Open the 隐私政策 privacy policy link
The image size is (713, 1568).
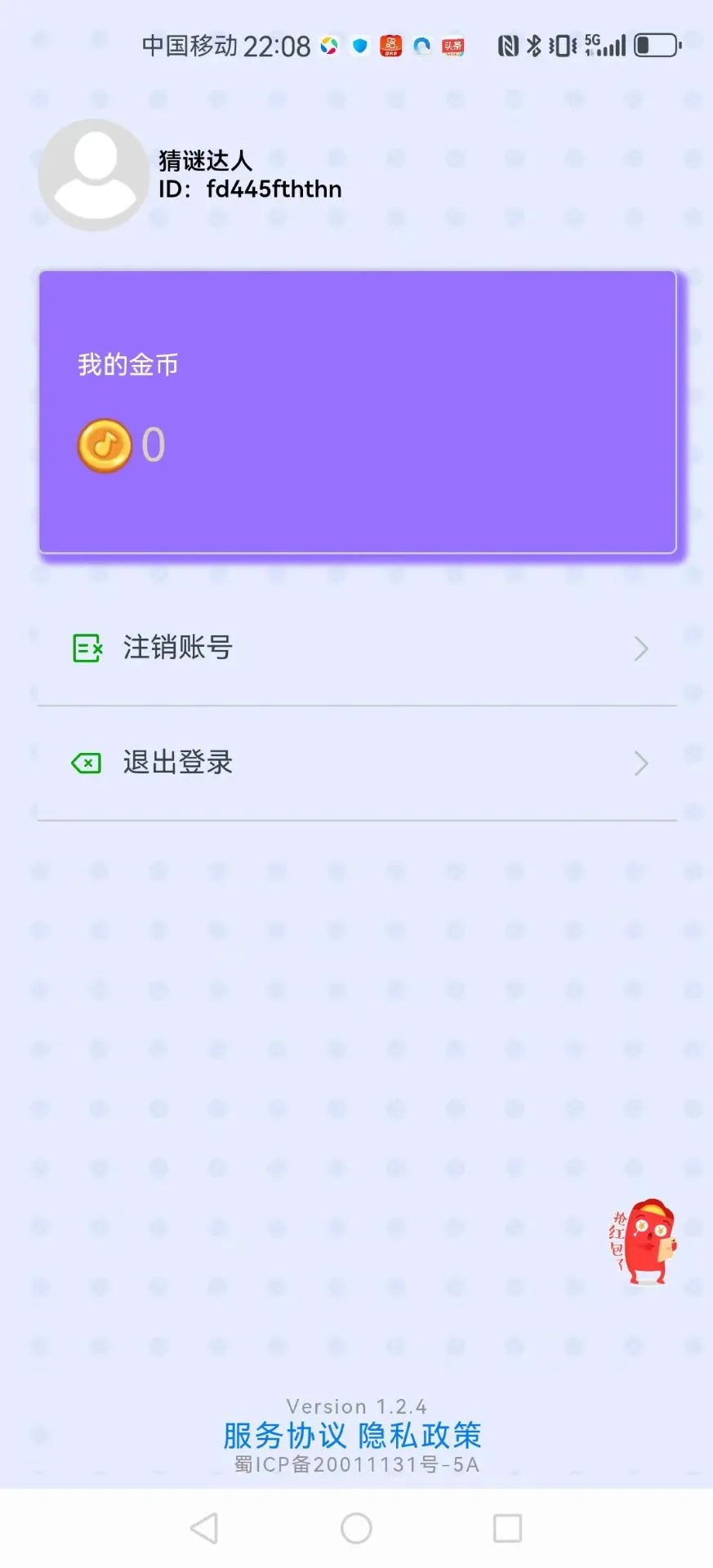pyautogui.click(x=419, y=1435)
